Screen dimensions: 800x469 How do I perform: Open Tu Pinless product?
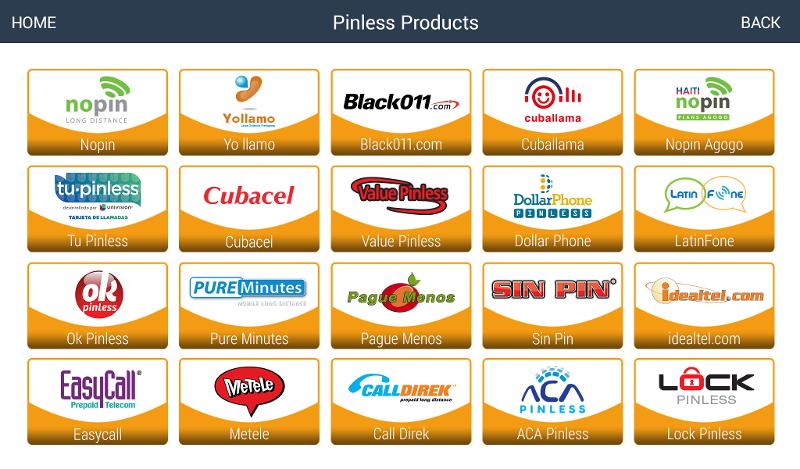click(97, 208)
